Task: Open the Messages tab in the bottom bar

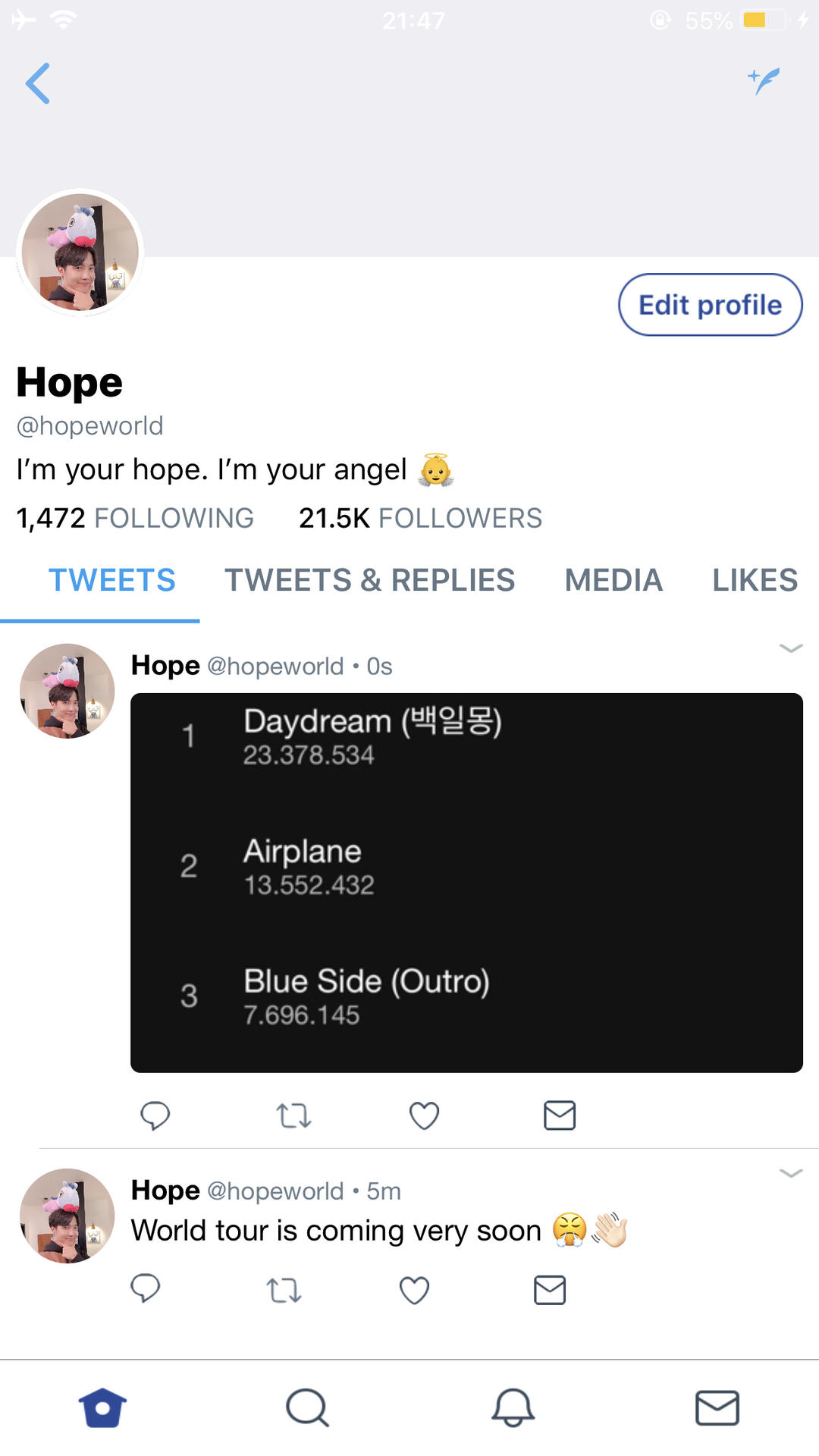Action: click(717, 1408)
